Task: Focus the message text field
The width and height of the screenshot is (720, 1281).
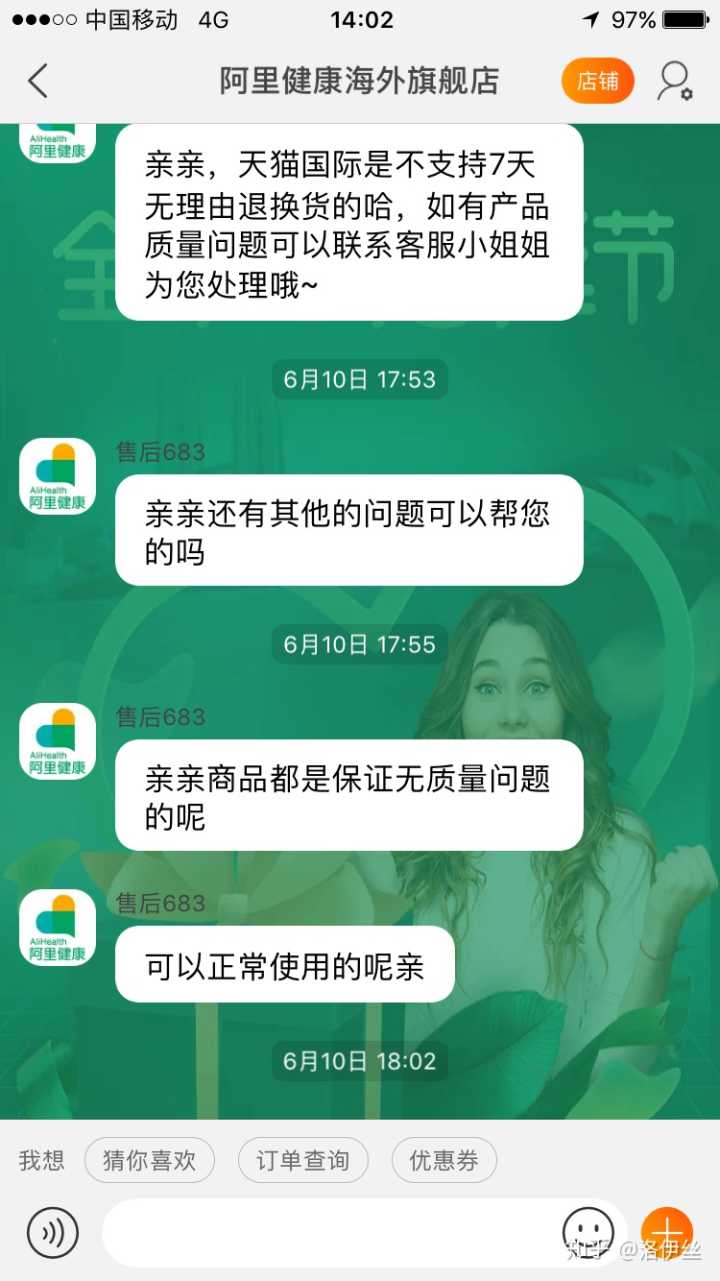Action: [x=330, y=1232]
